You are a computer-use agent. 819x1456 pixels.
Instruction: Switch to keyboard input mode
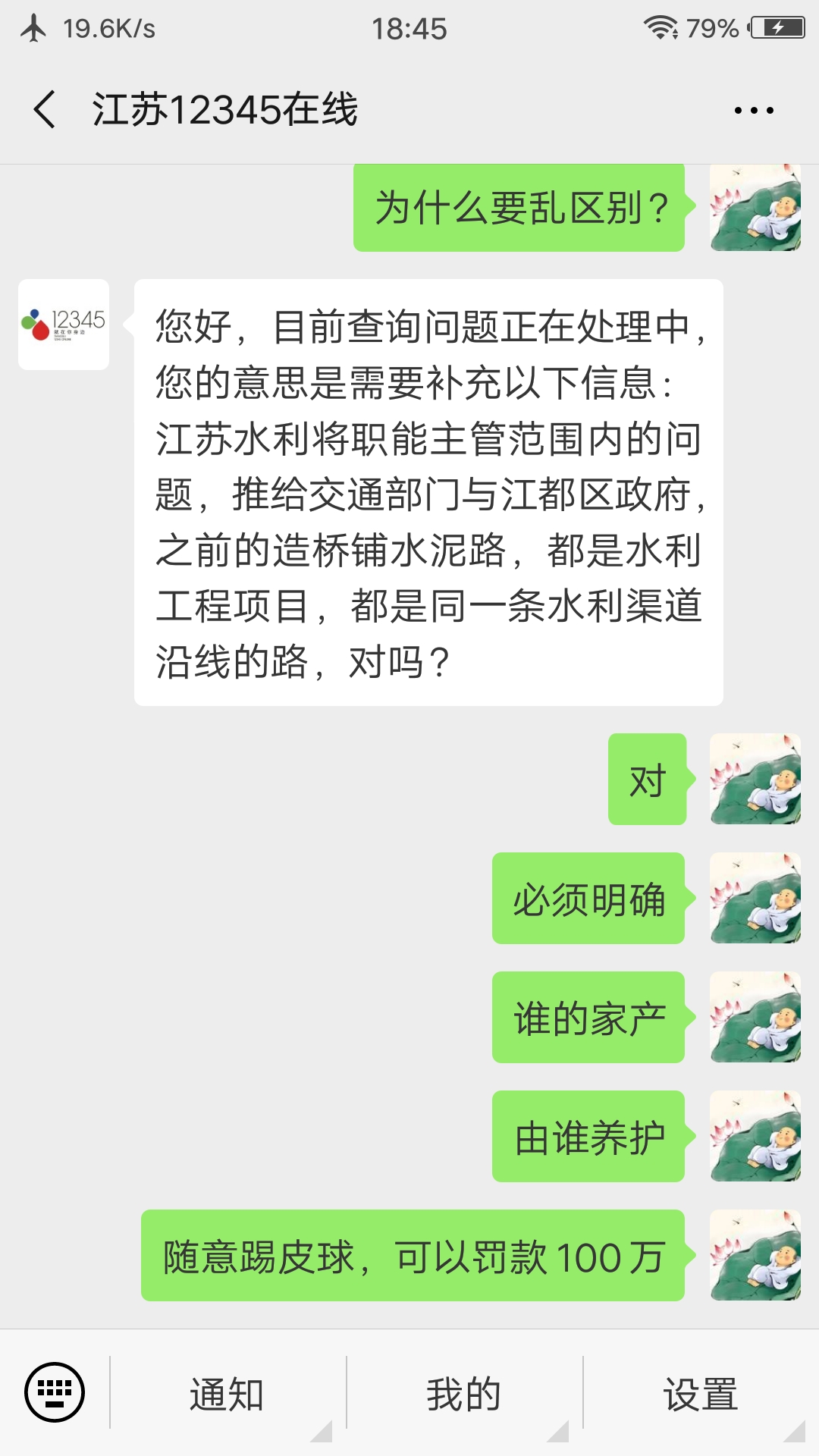[x=55, y=1392]
